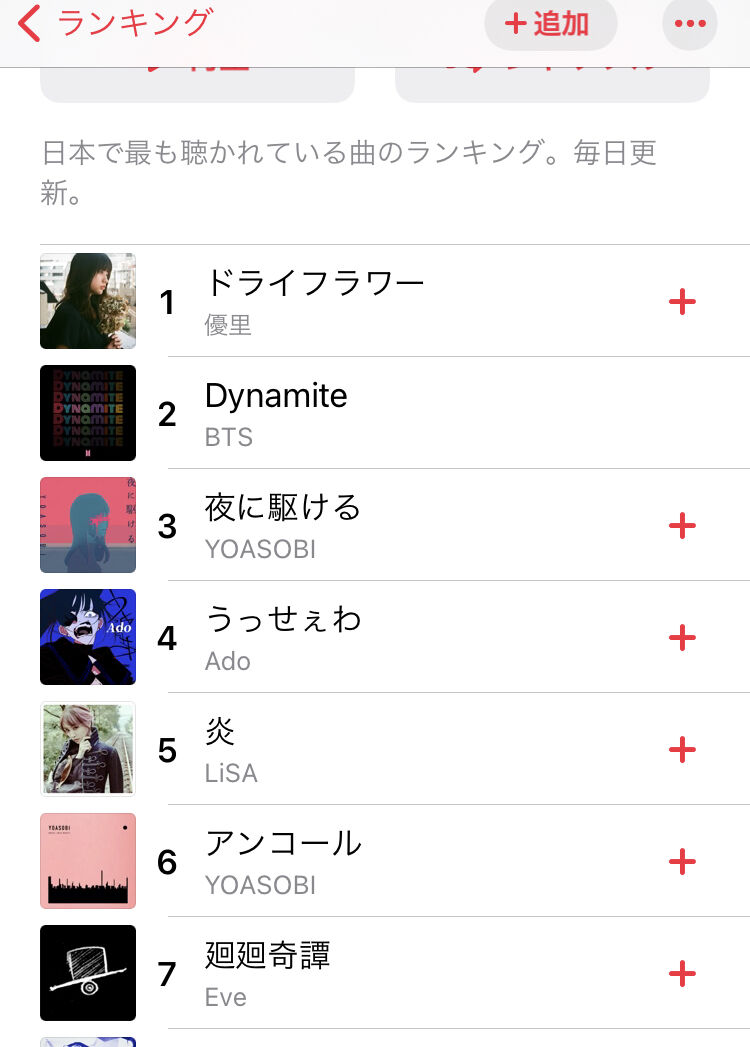Add 夜に駆ける to the library
The image size is (750, 1047).
[682, 526]
